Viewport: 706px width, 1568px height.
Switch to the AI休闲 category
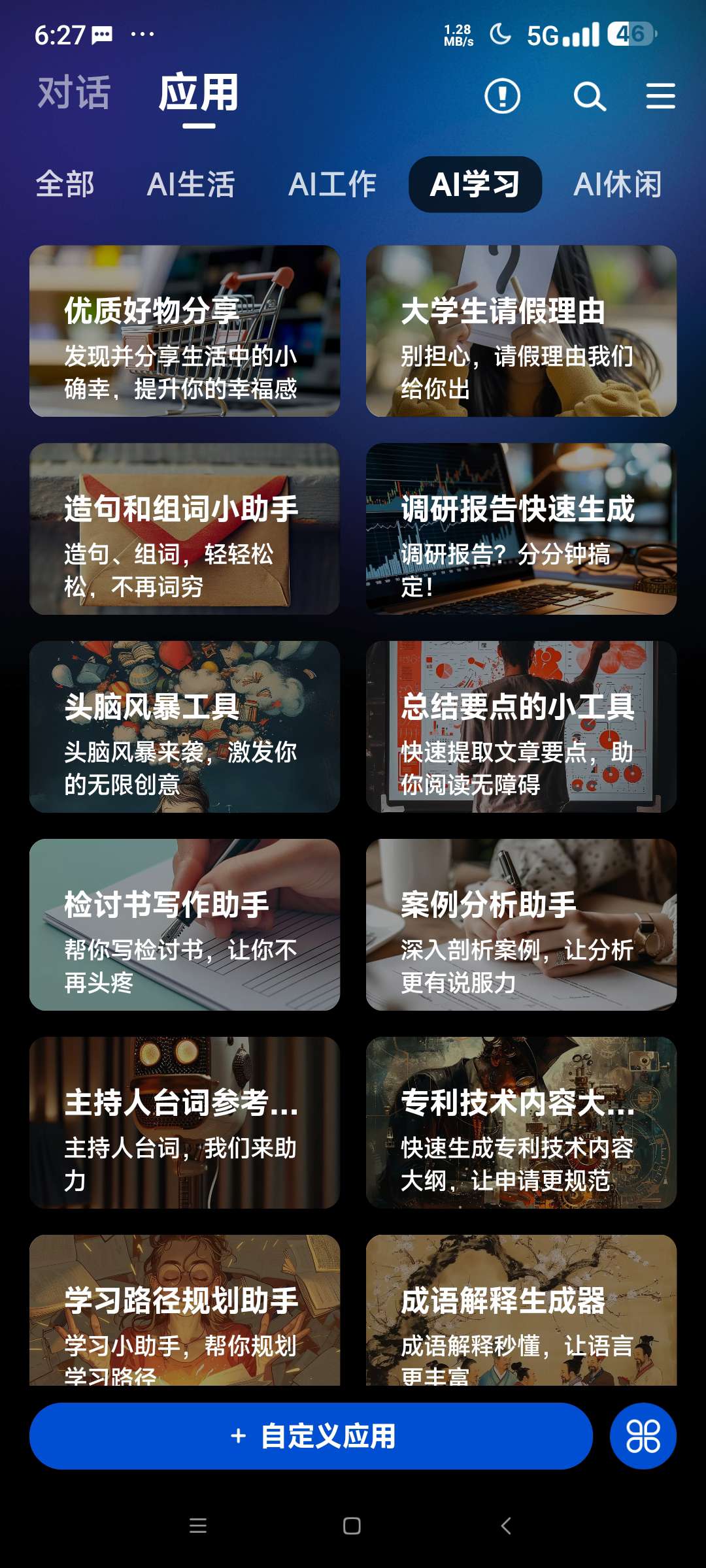click(618, 184)
